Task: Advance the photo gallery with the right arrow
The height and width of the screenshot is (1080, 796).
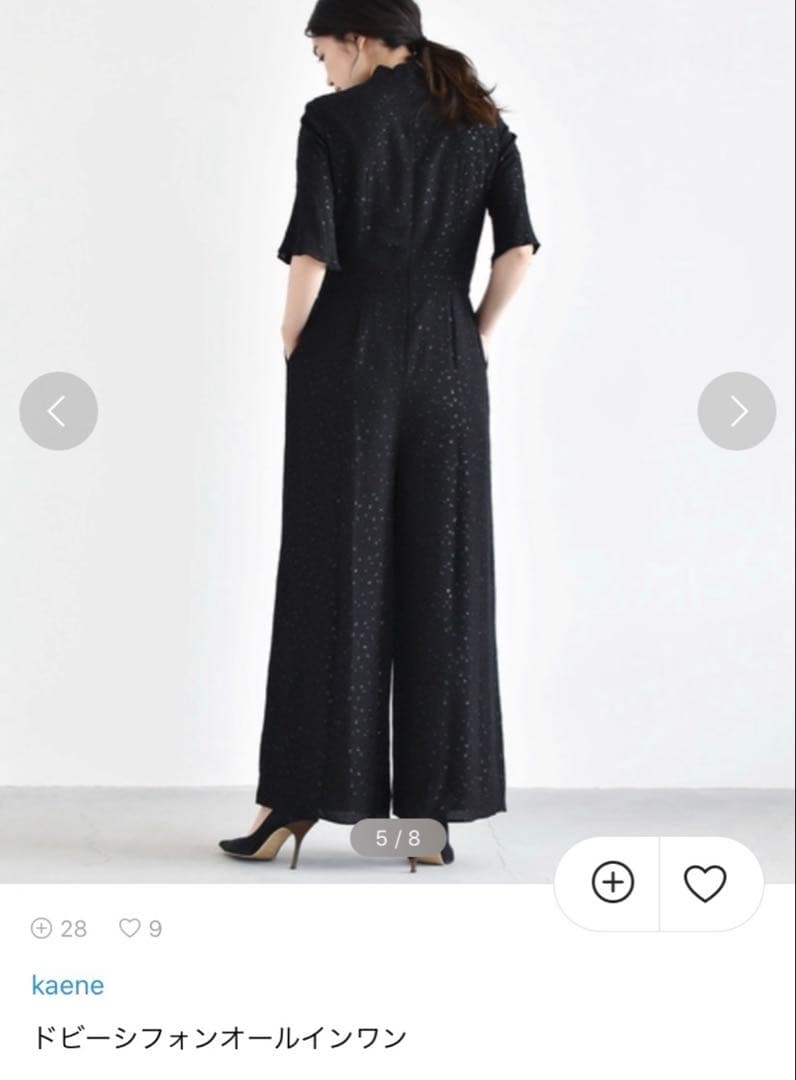Action: 737,408
